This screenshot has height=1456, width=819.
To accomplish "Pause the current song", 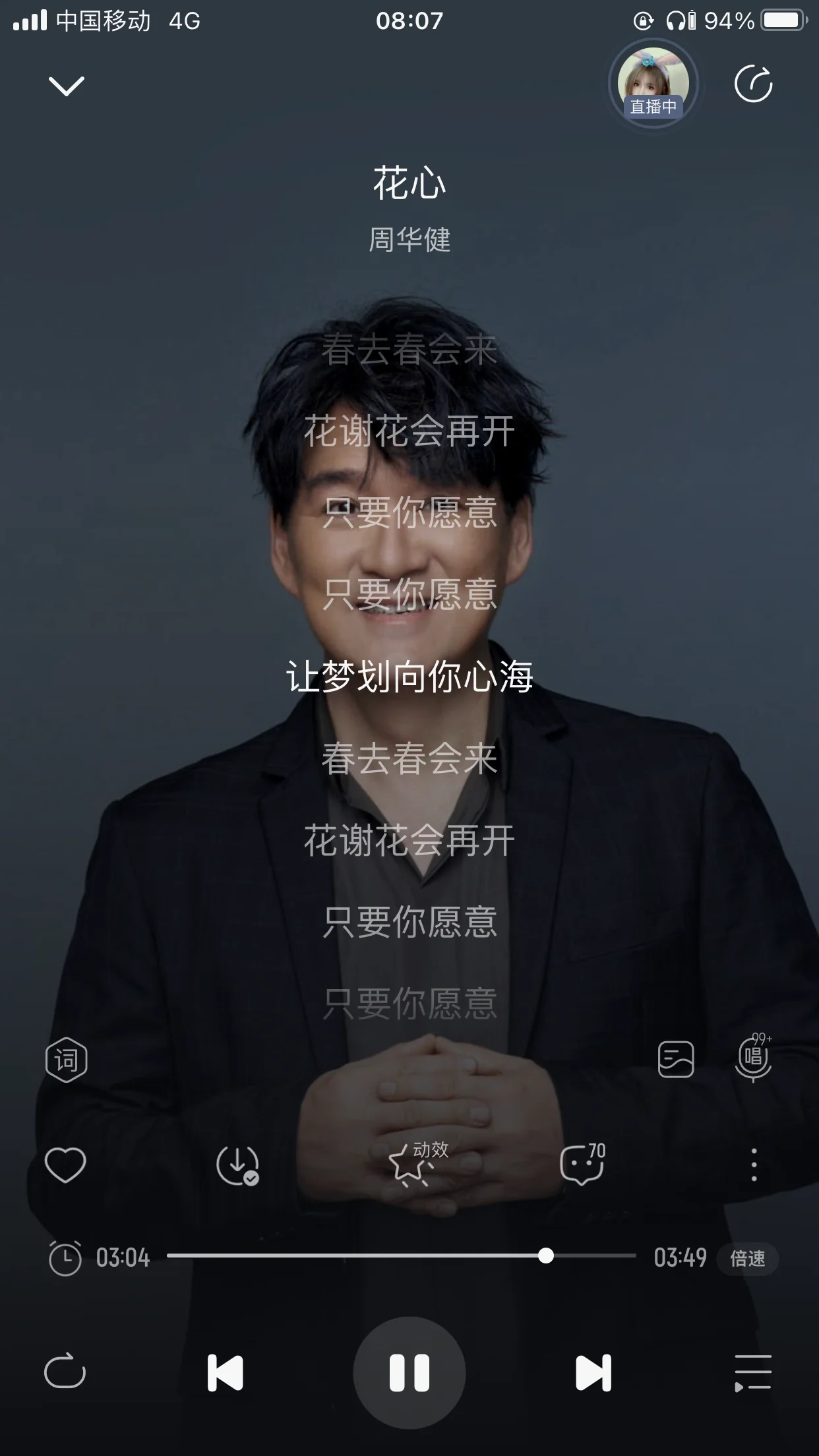I will (409, 1373).
